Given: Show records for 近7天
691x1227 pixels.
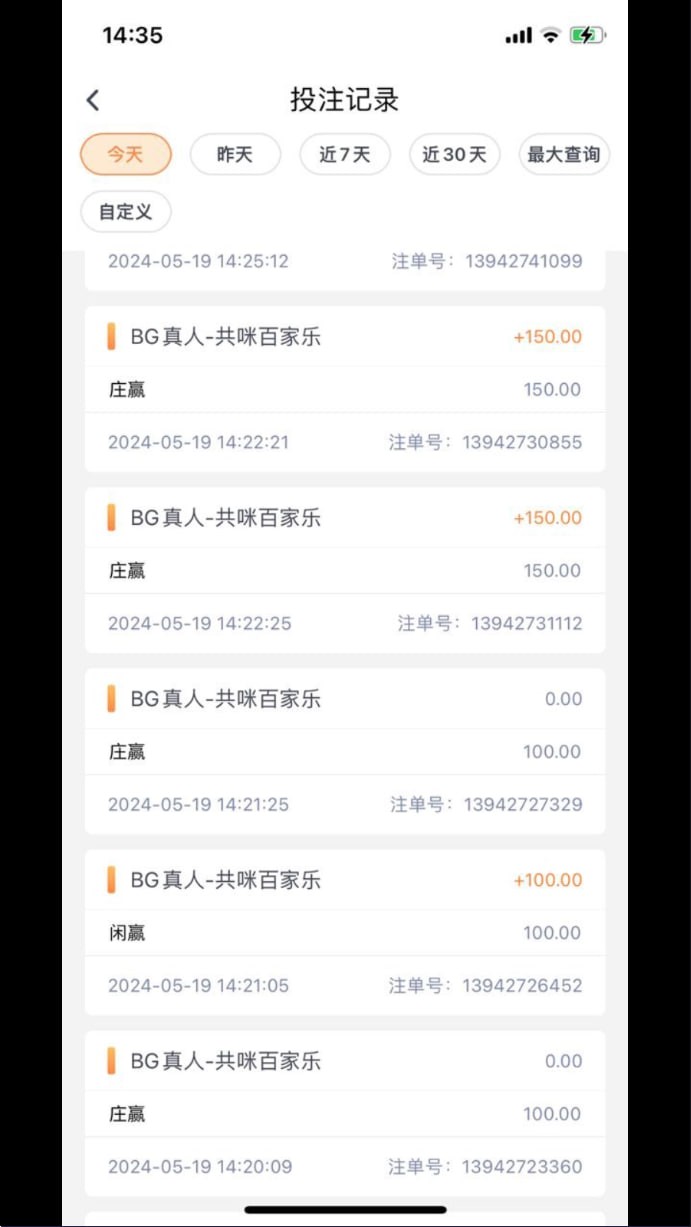Looking at the screenshot, I should click(345, 155).
